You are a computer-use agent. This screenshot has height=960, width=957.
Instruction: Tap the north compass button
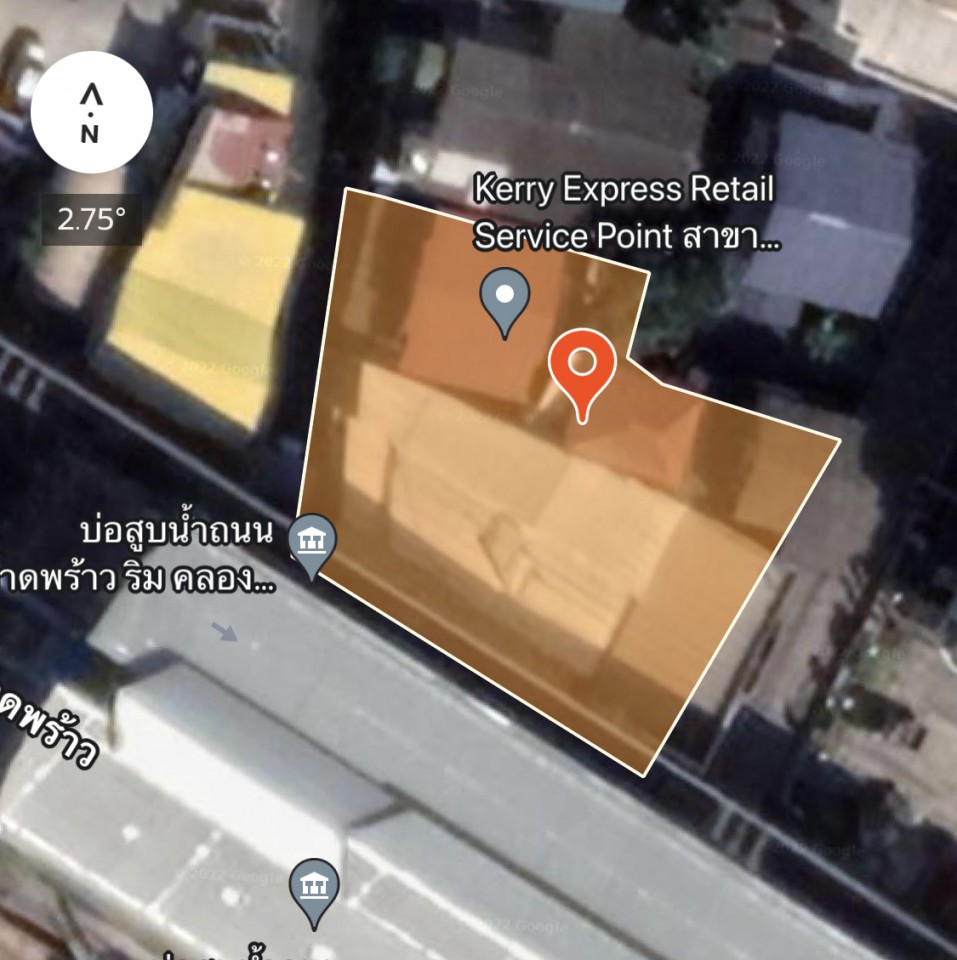click(x=91, y=113)
